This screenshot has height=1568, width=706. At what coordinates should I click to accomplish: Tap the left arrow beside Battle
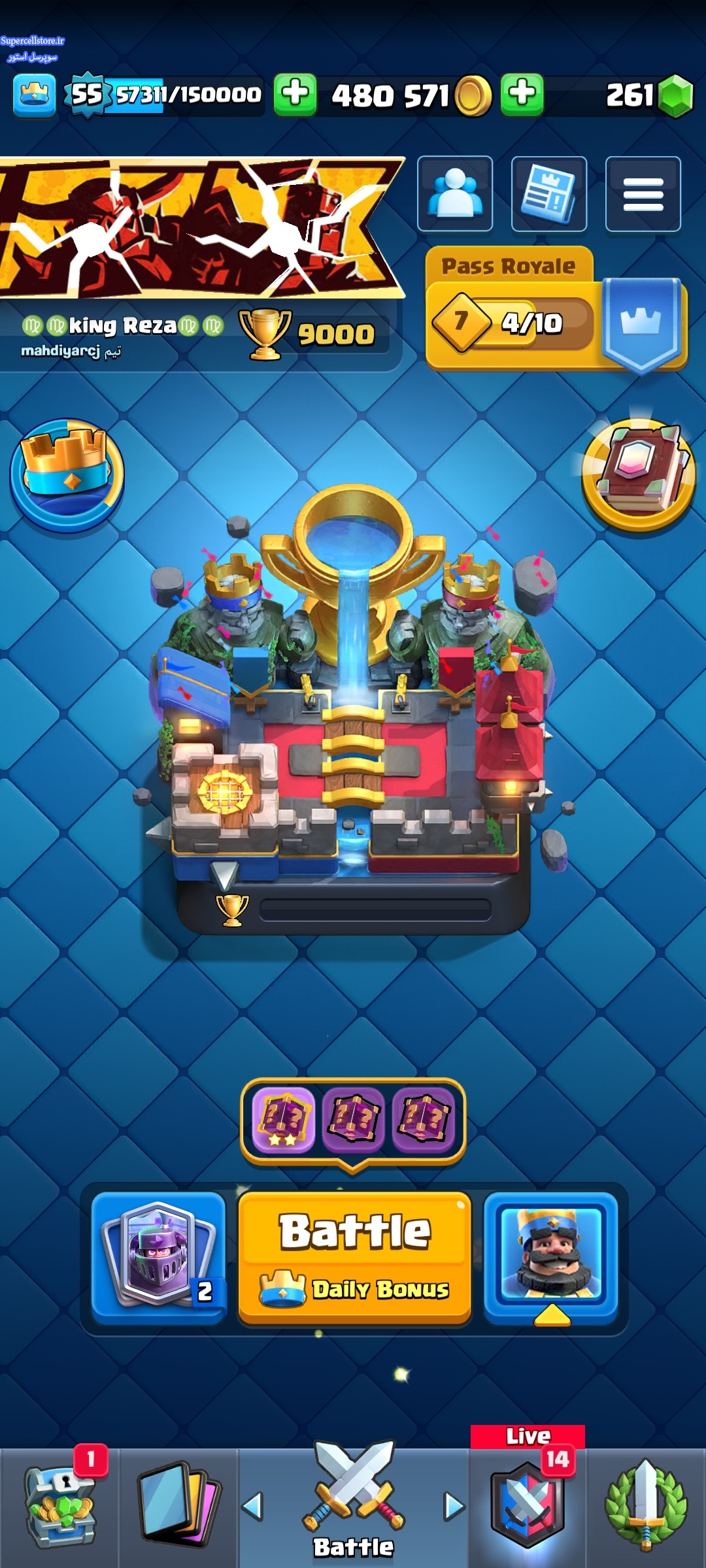click(x=252, y=1506)
